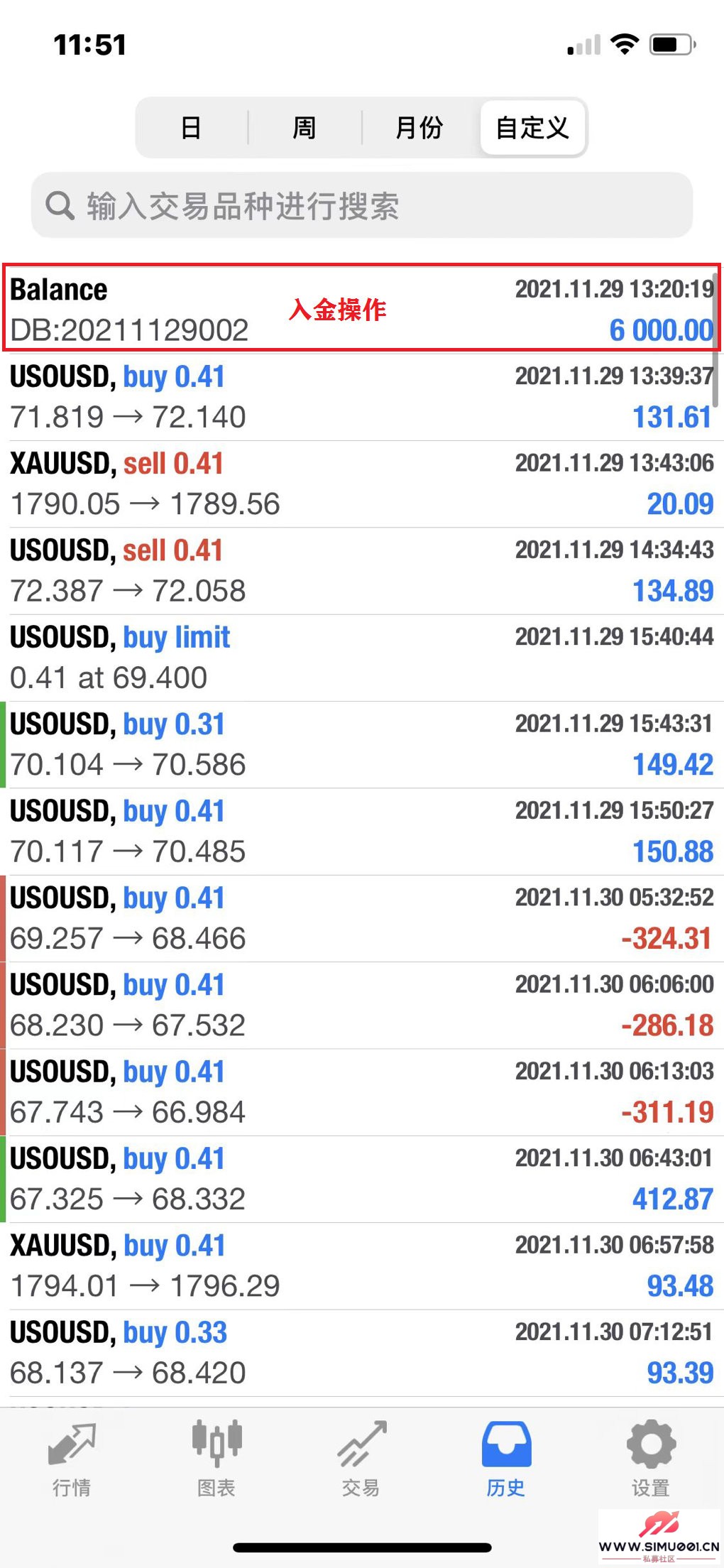Screen dimensions: 724x1568
Task: Select the 周 (week) period tab
Action: (x=305, y=128)
